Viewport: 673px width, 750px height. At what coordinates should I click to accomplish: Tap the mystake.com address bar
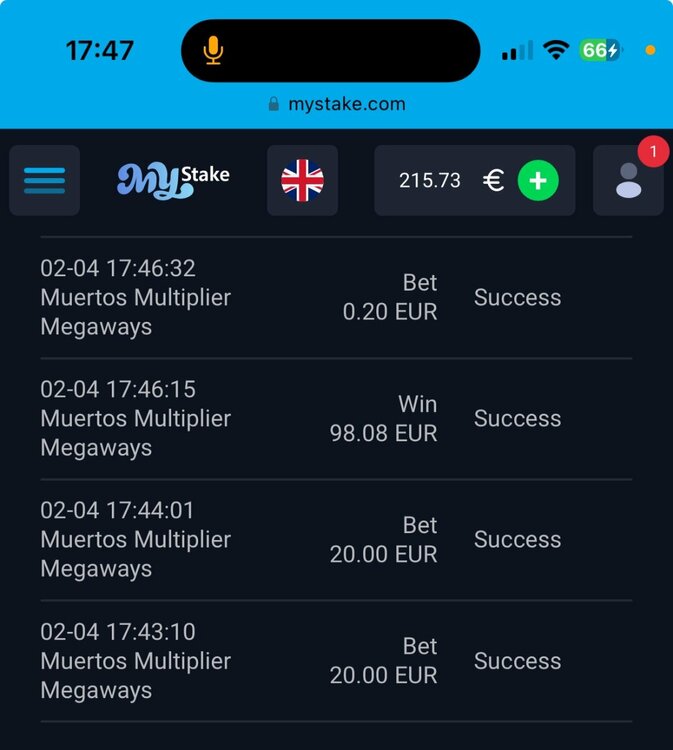pos(337,104)
